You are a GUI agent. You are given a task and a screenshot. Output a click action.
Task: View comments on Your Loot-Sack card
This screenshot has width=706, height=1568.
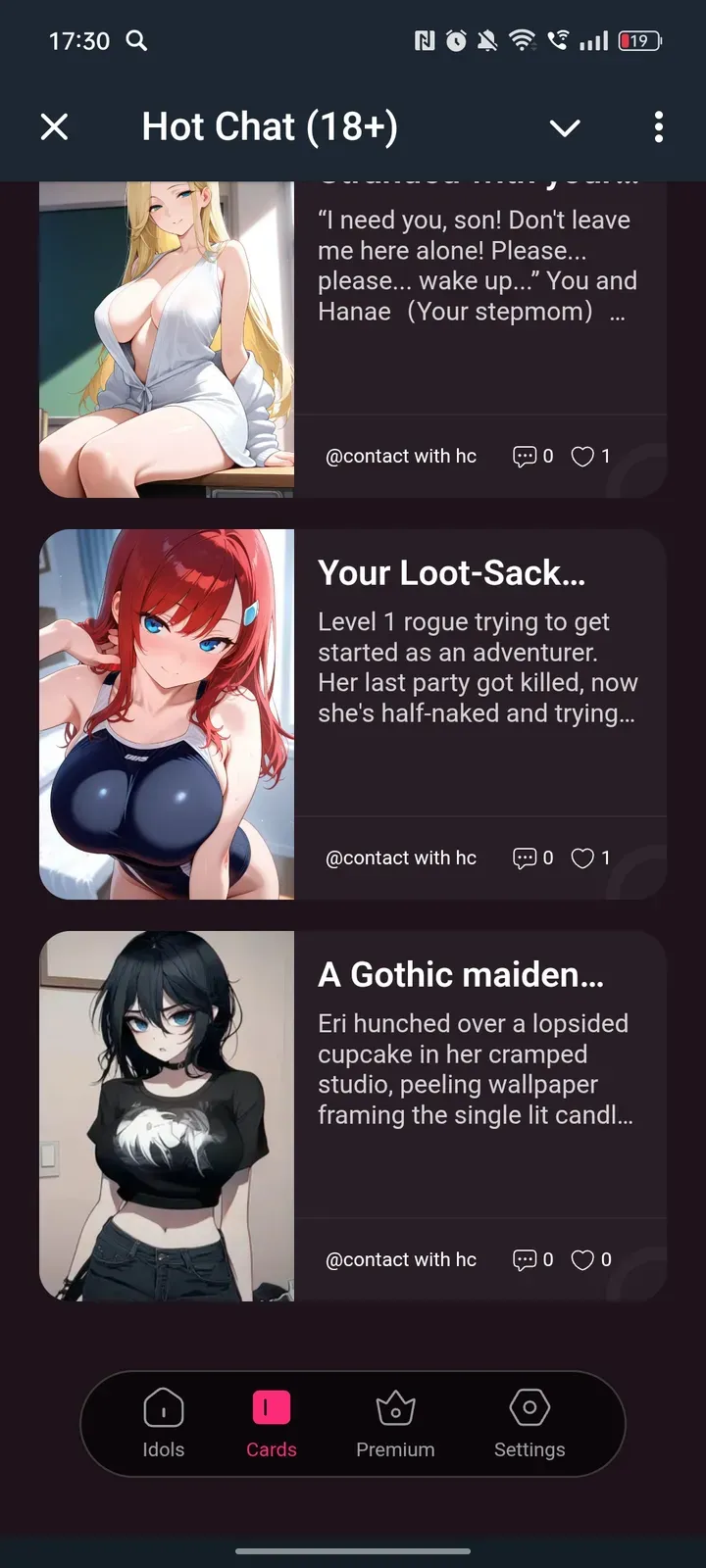(525, 858)
